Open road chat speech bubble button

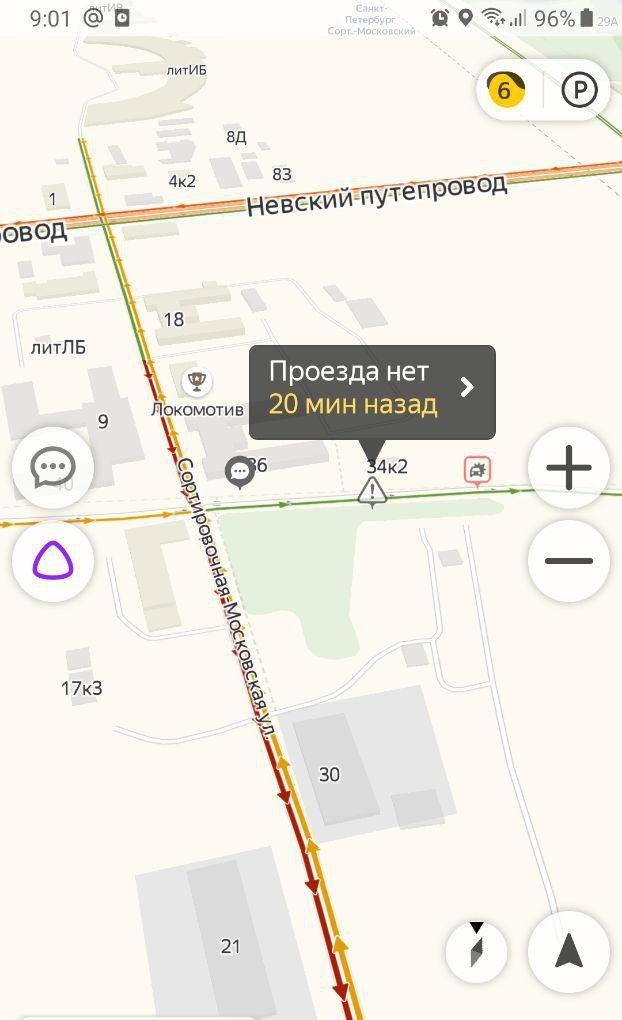coord(53,467)
